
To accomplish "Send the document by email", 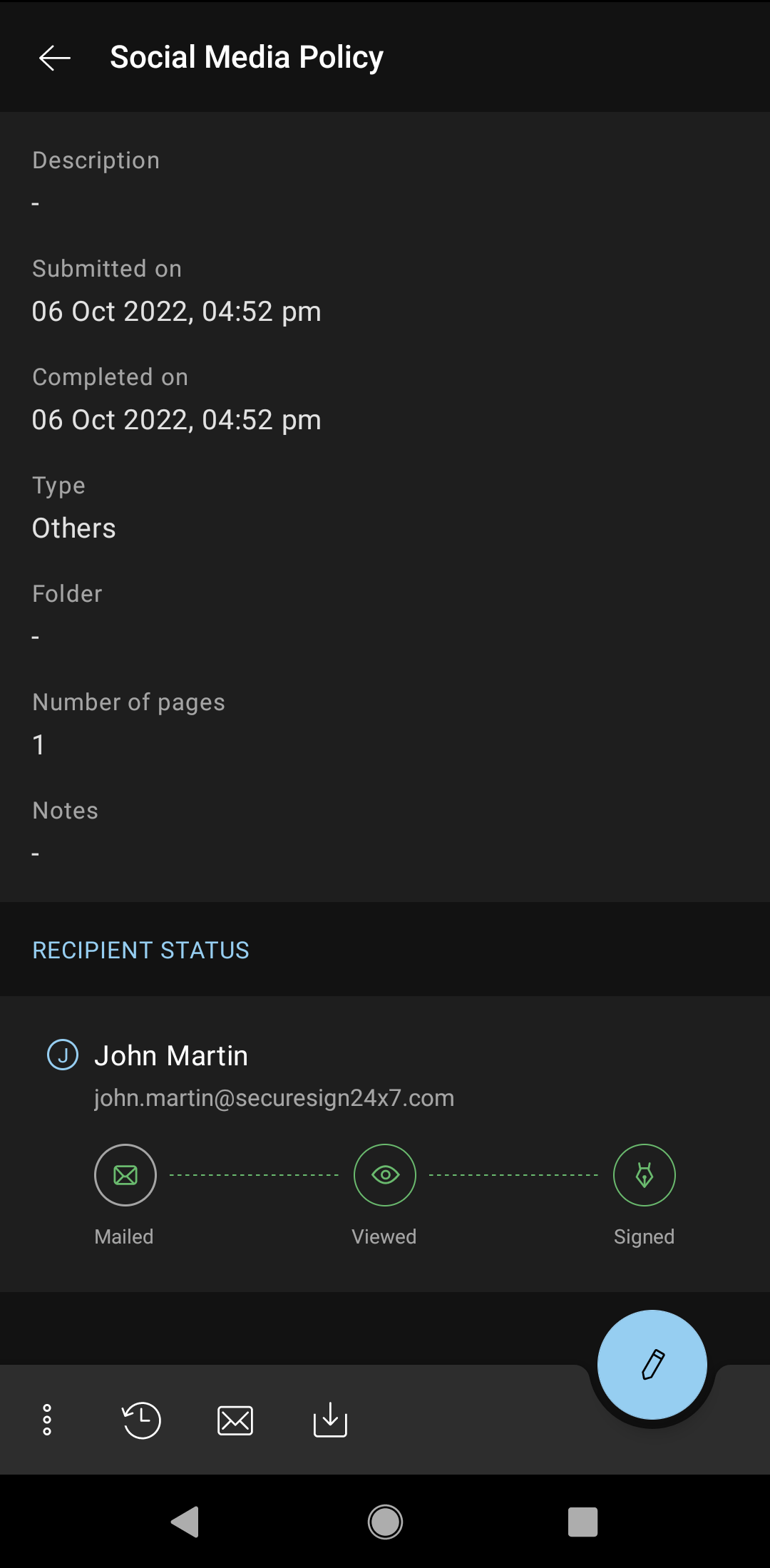I will point(235,1420).
